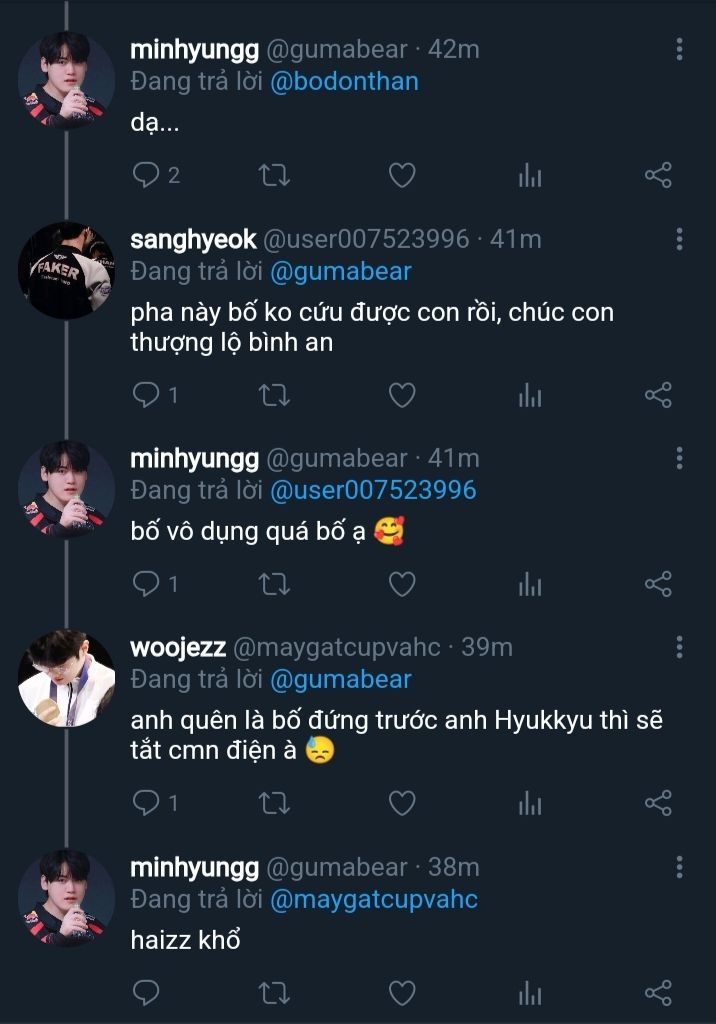Open woojezz's profile avatar
Screen dimensions: 716x1024
tap(67, 677)
